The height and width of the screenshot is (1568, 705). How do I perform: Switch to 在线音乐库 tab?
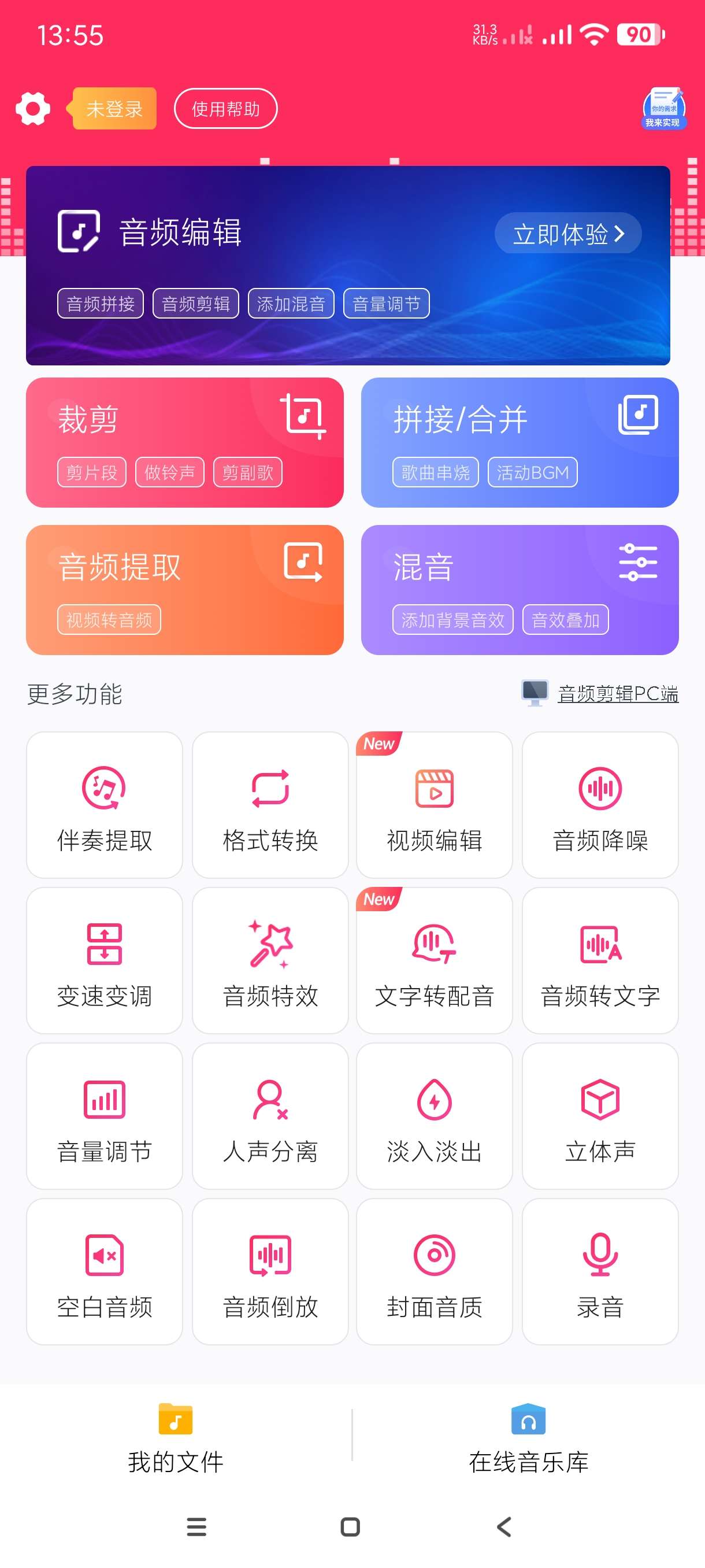point(528,1439)
